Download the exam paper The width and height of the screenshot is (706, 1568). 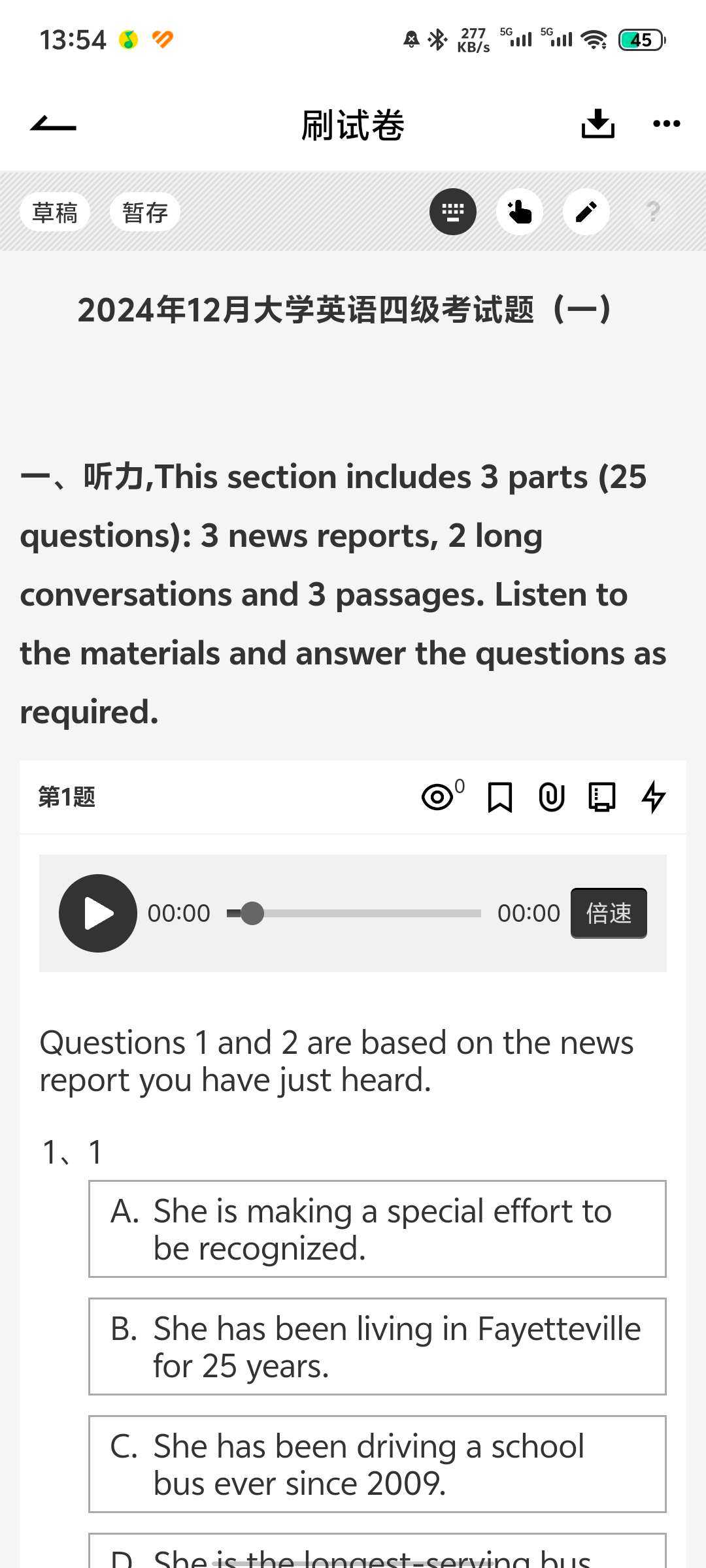point(597,124)
